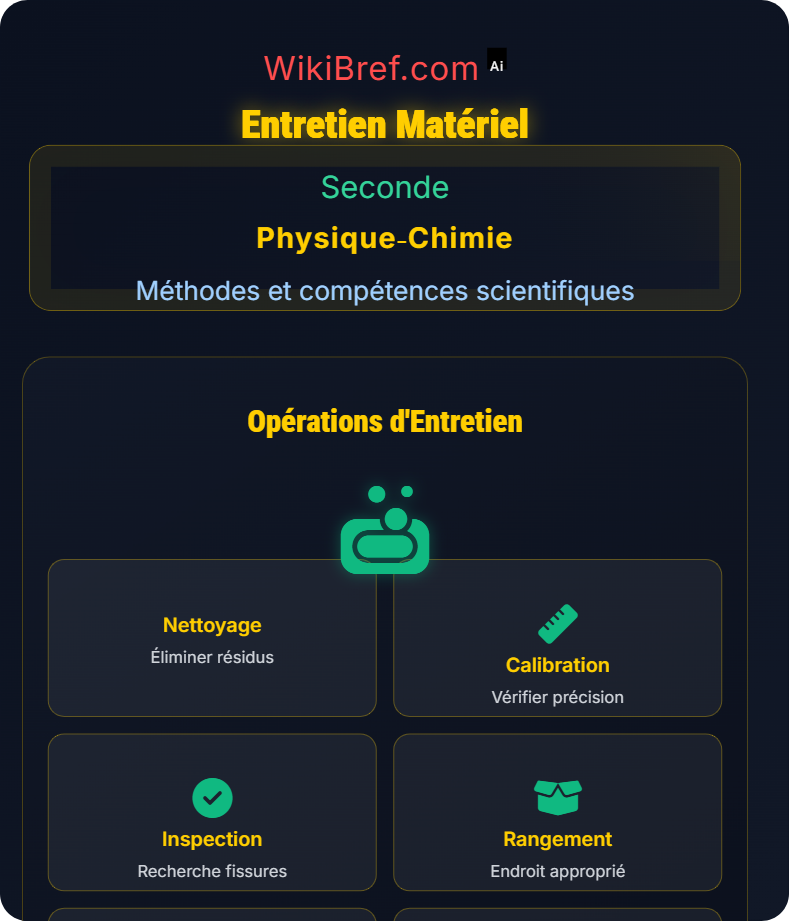The height and width of the screenshot is (921, 789).
Task: Open the Rangement card
Action: pos(557,812)
